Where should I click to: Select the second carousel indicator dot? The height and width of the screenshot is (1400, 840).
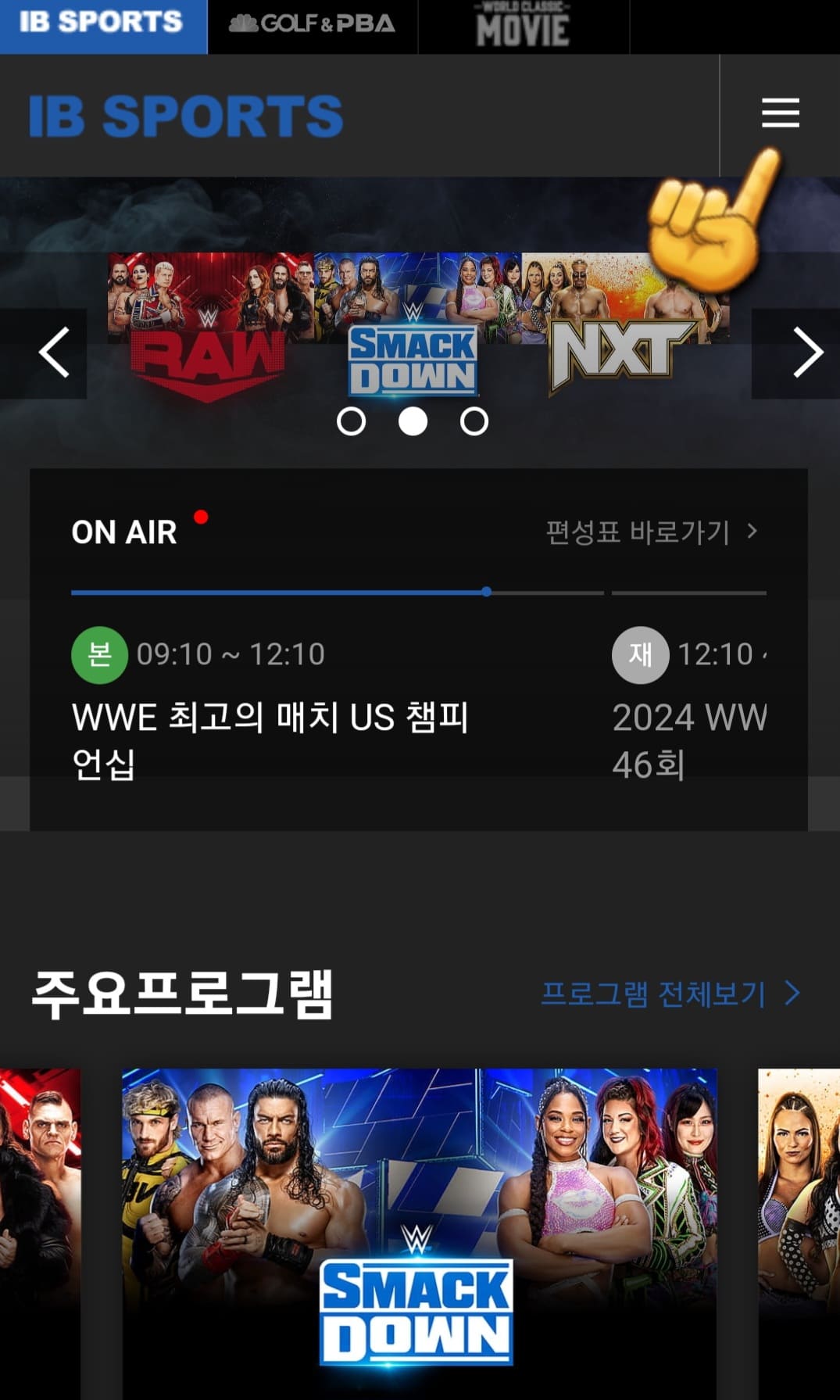[x=413, y=422]
